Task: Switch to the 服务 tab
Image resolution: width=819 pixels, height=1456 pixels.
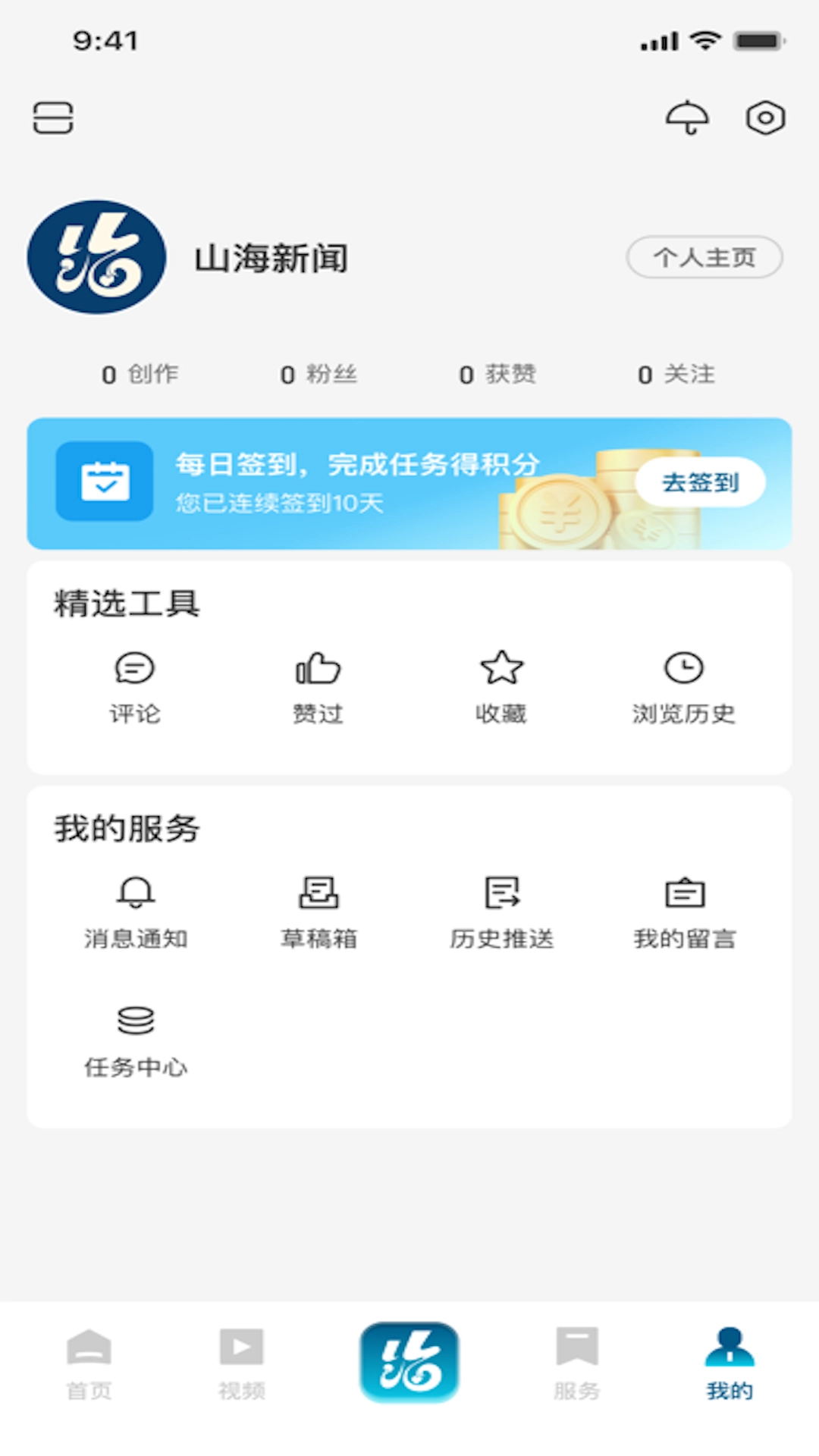Action: click(x=576, y=1365)
